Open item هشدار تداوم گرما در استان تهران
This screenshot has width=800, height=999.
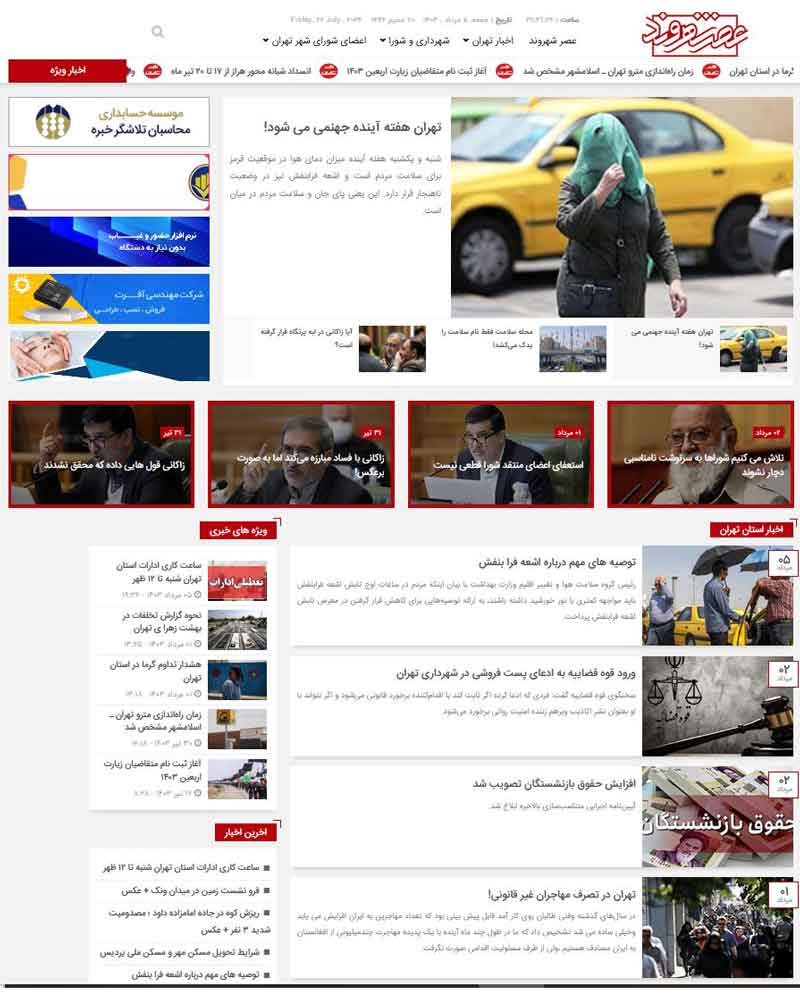click(155, 671)
